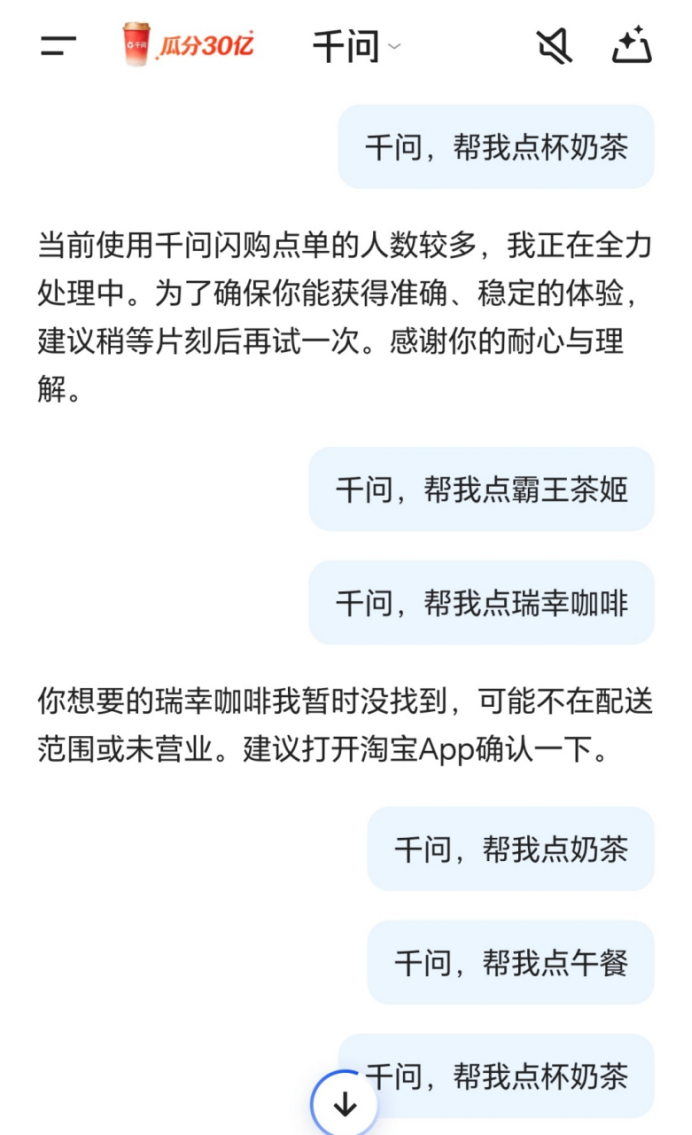Open the 瓜分30亿 promotion banner
This screenshot has height=1135, width=692.
(x=187, y=46)
